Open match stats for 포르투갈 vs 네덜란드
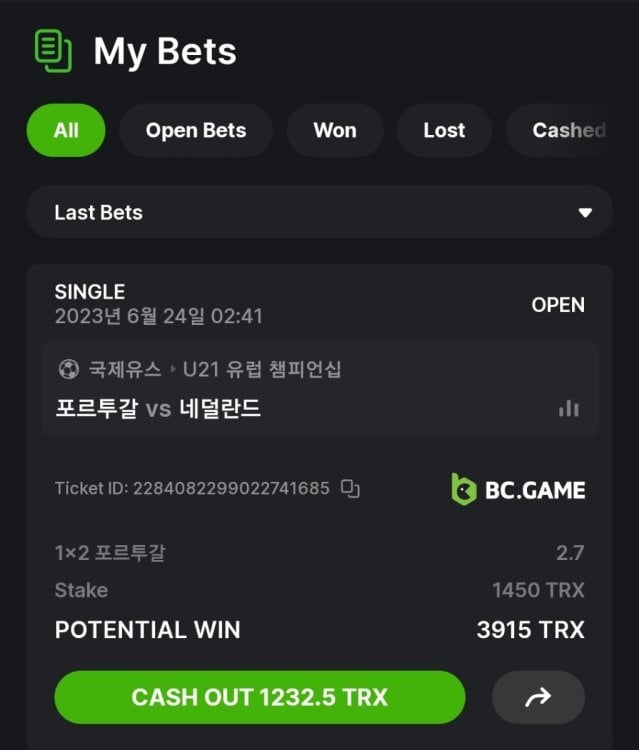 click(x=569, y=408)
